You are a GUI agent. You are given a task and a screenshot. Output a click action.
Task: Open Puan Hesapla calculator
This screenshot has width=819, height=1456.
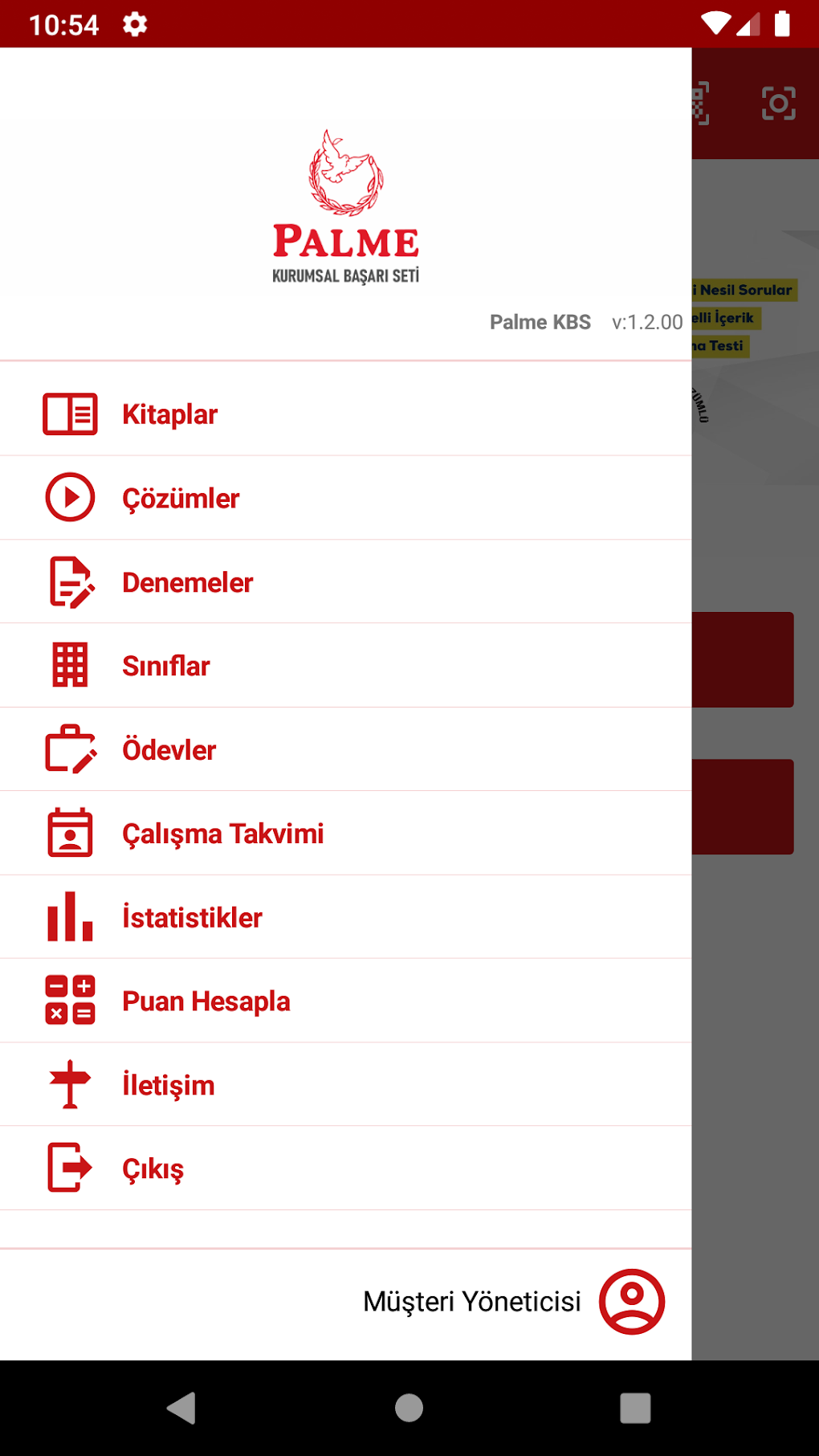tap(206, 1001)
